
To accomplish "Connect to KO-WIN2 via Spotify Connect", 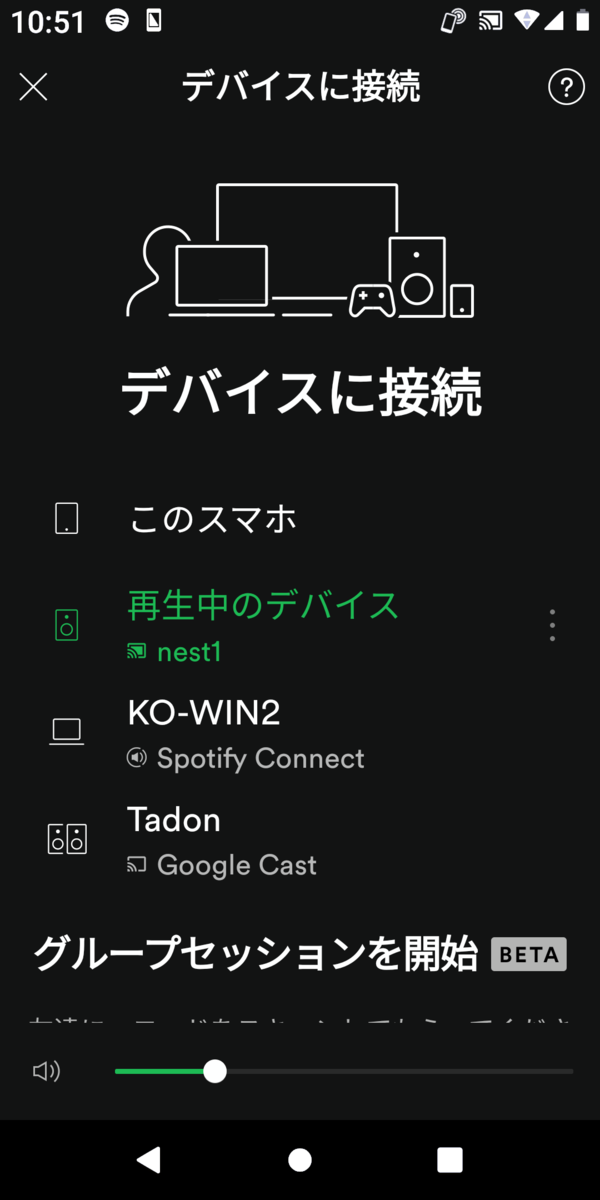I will pyautogui.click(x=245, y=734).
